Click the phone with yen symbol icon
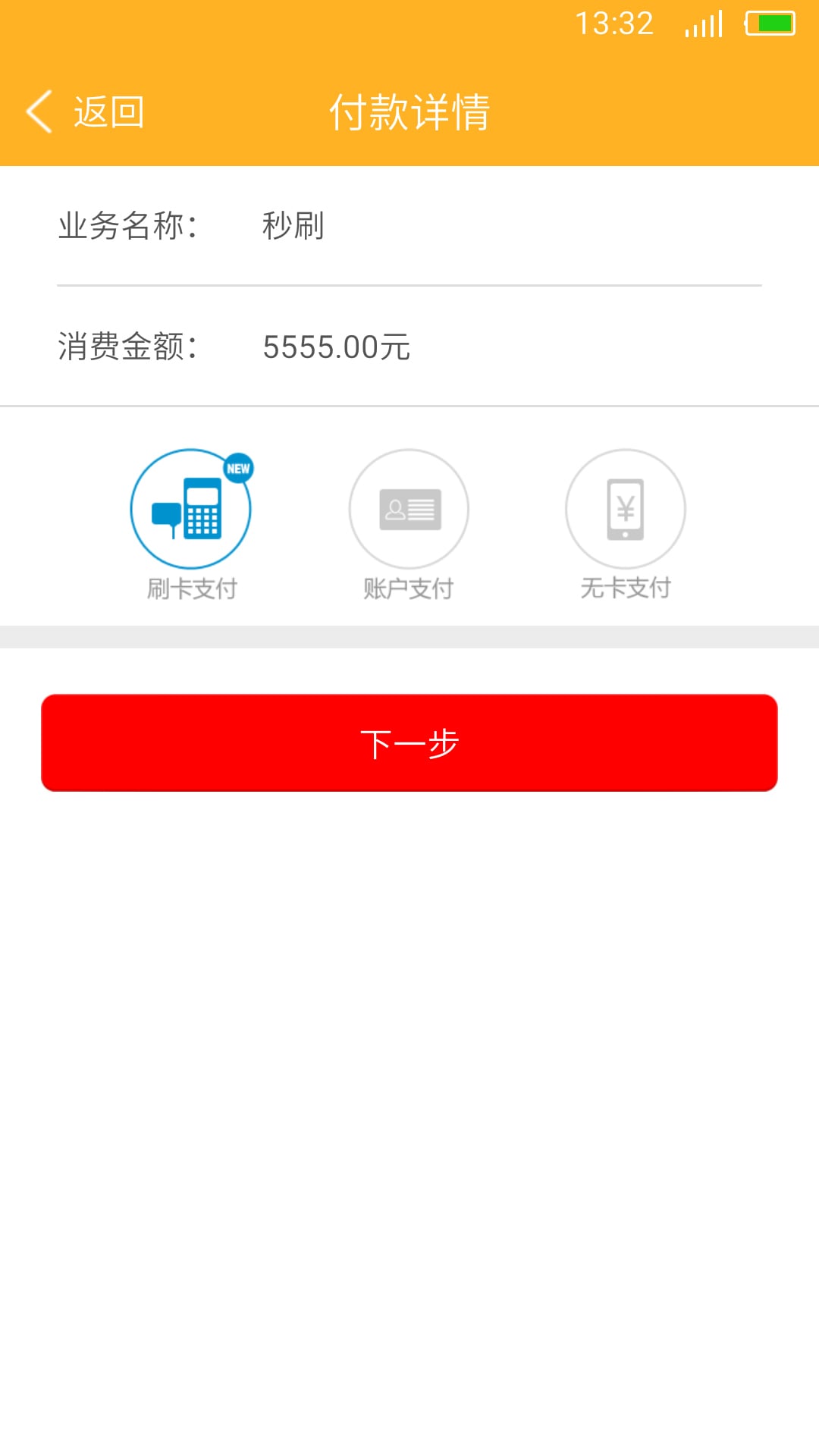 click(625, 508)
